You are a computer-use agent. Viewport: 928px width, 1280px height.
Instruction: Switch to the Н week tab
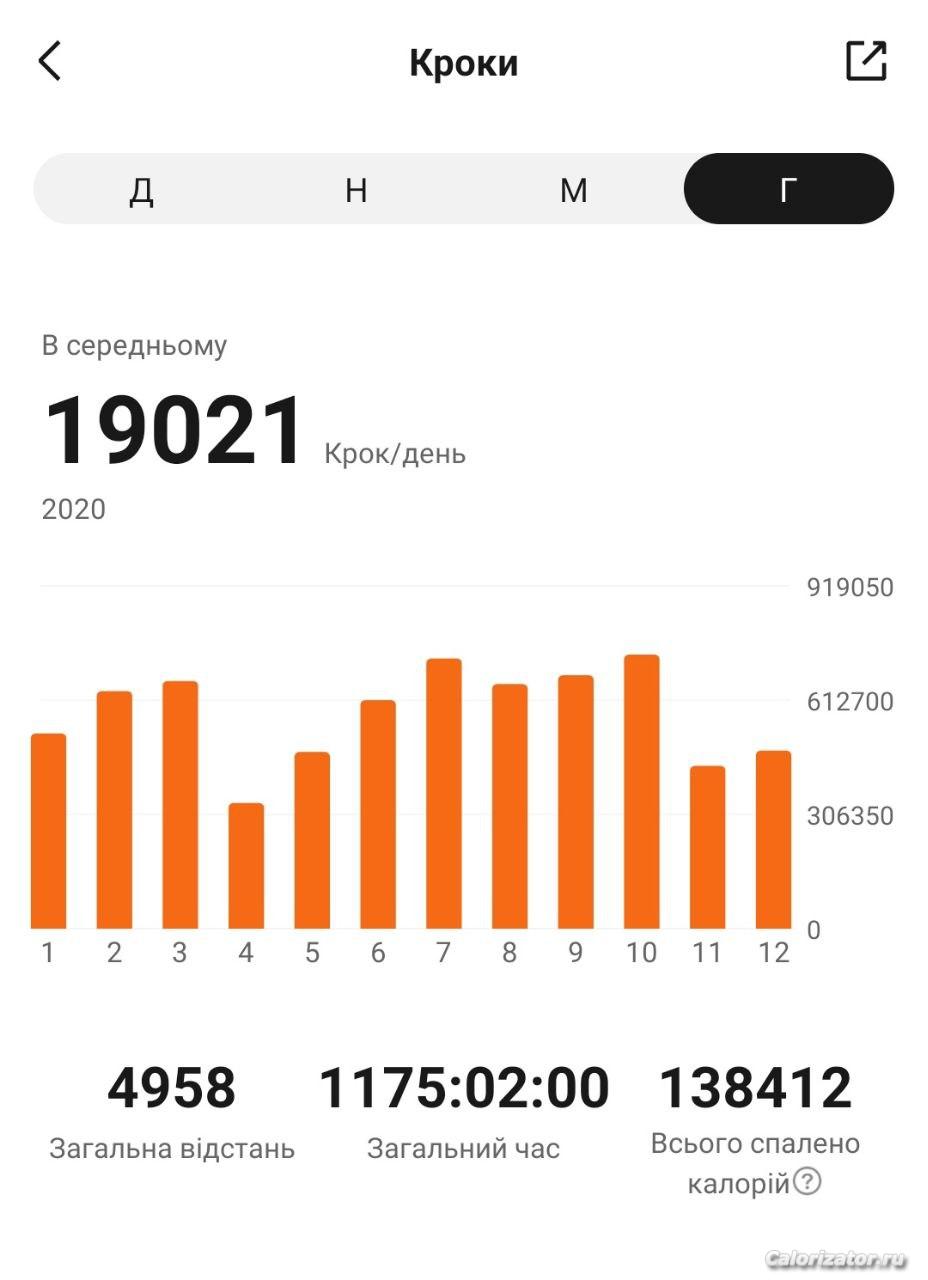coord(356,189)
